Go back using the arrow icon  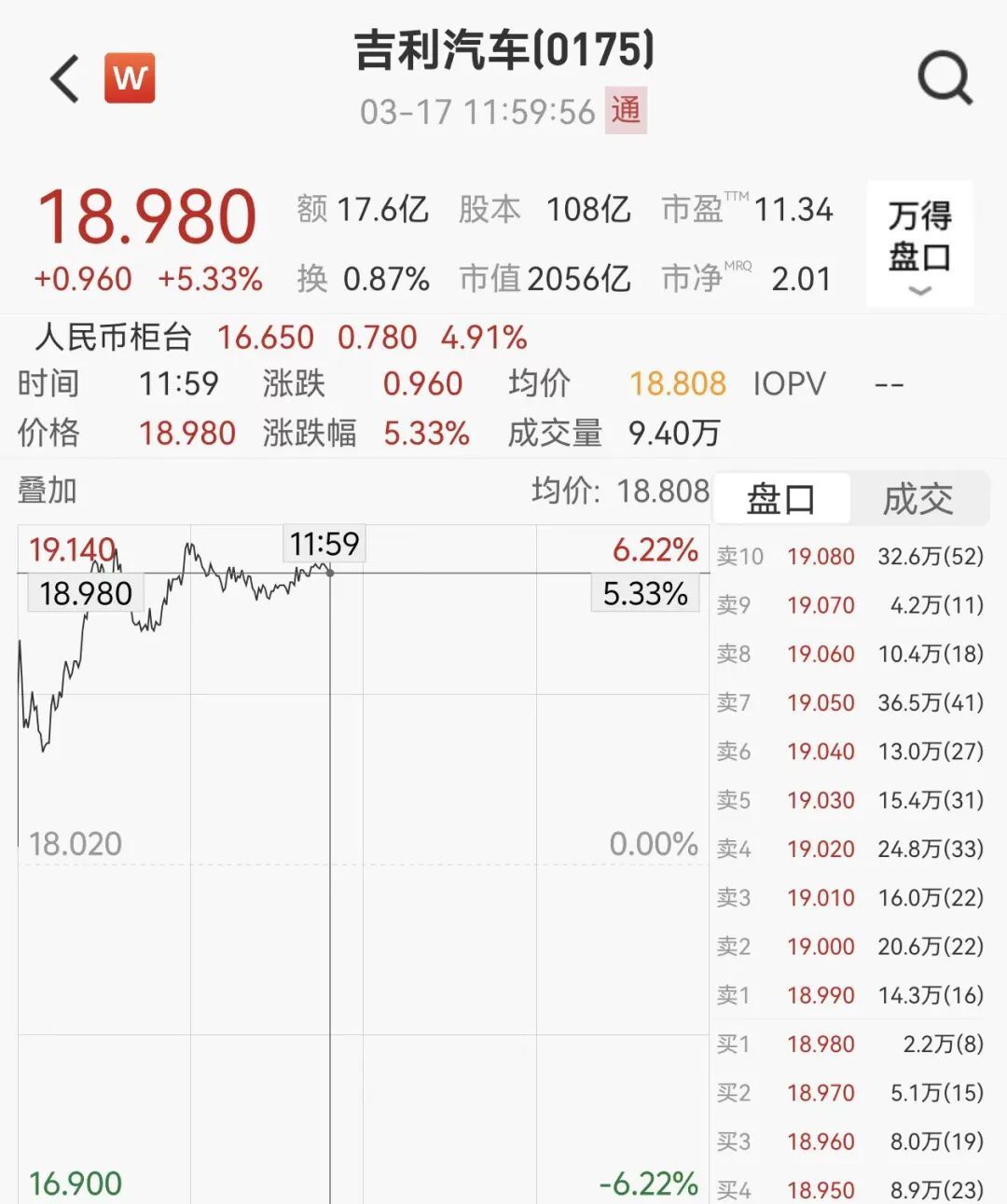pyautogui.click(x=65, y=78)
